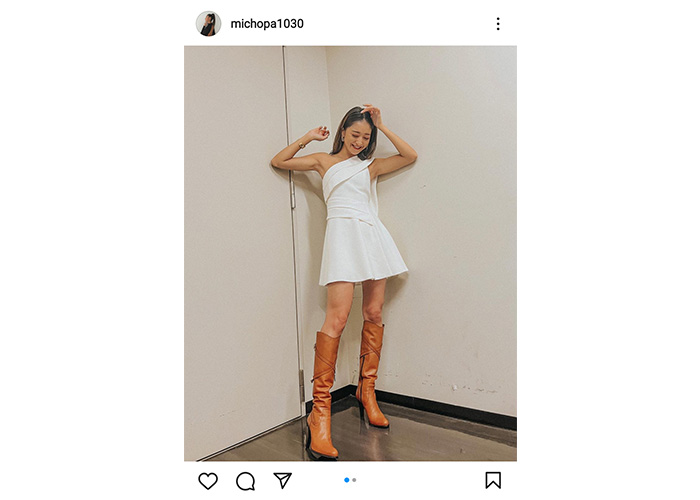This screenshot has width=700, height=500.
Task: Tap the photo of the white dress post
Action: 350,253
